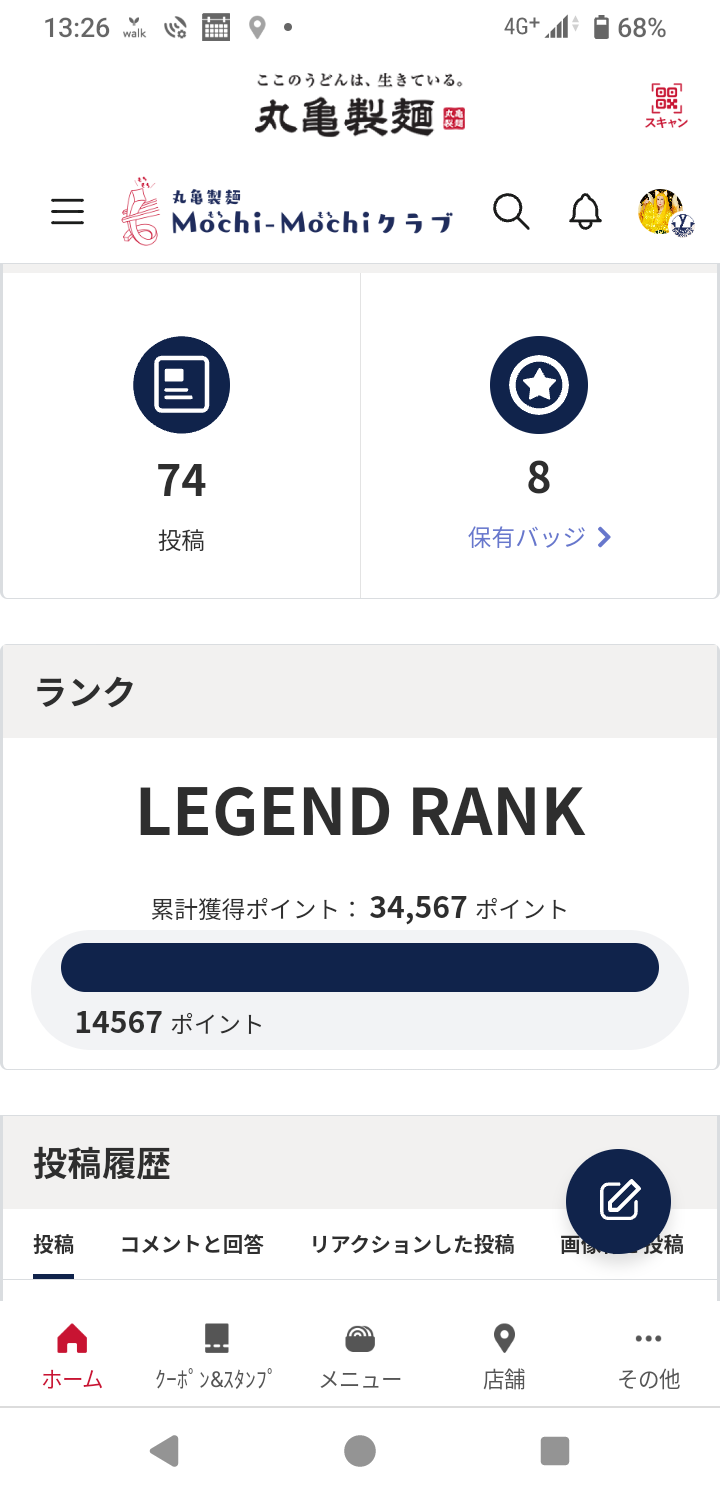Switch to the リアクションした投稿 tab

(x=412, y=1244)
